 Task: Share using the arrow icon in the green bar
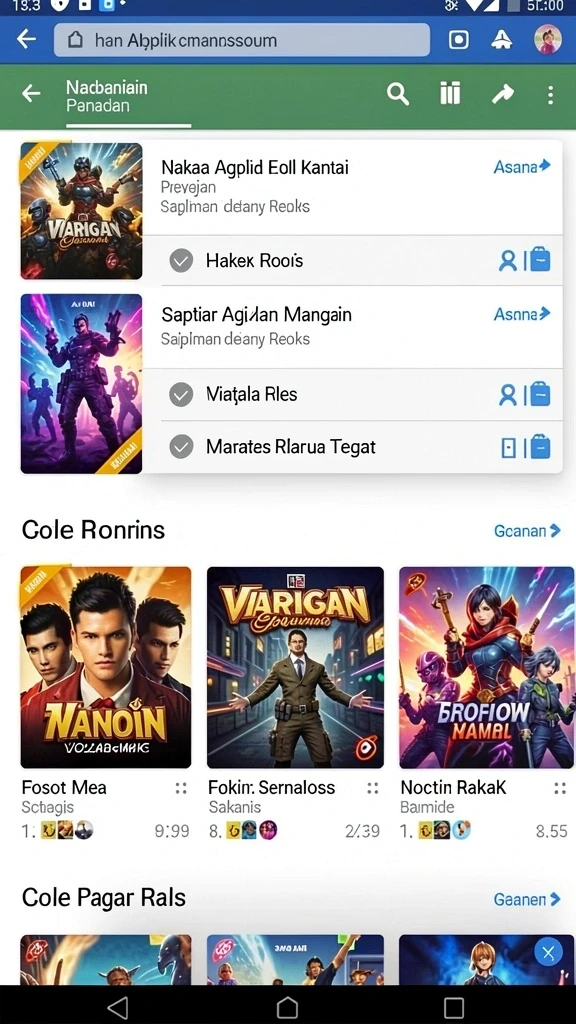click(x=502, y=95)
